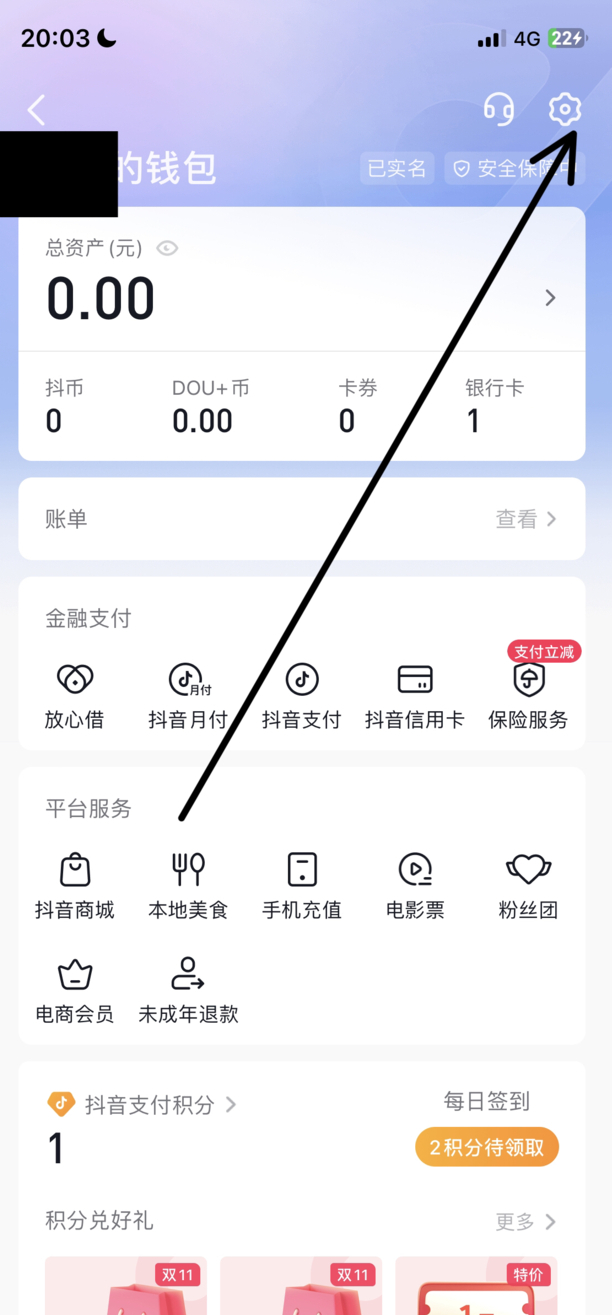The width and height of the screenshot is (612, 1315).
Task: View the 账单 bill history
Action: (302, 519)
